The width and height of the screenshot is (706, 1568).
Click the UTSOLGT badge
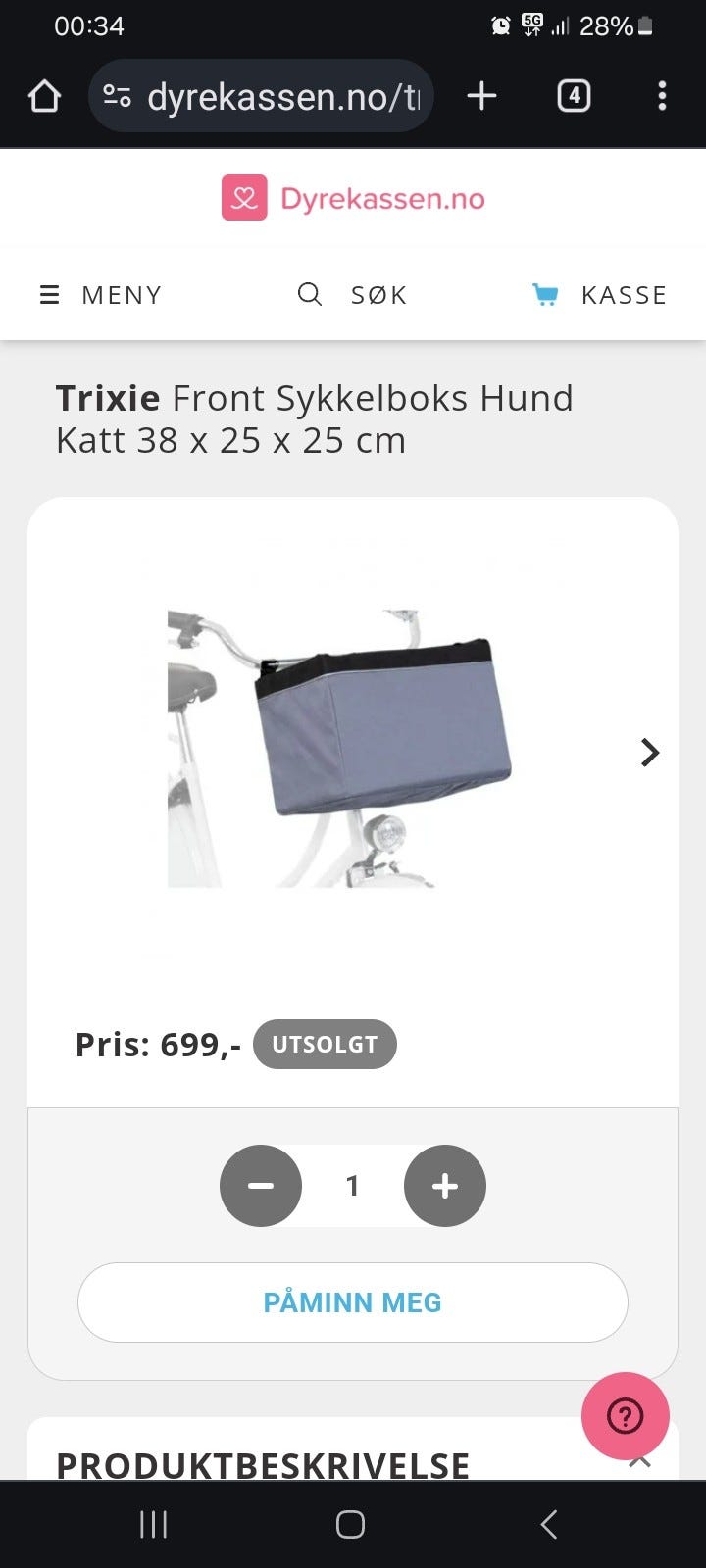click(x=325, y=1044)
